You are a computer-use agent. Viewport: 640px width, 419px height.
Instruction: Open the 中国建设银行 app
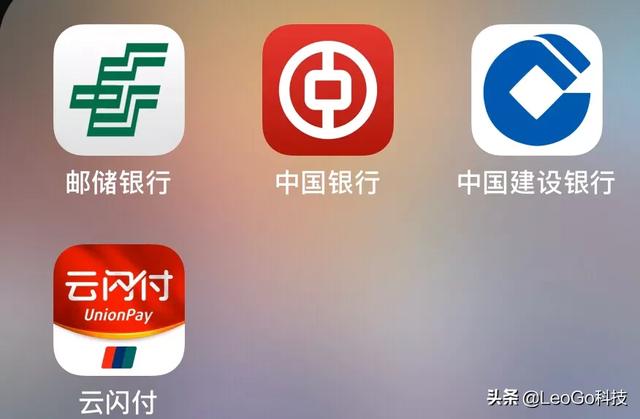coord(536,90)
